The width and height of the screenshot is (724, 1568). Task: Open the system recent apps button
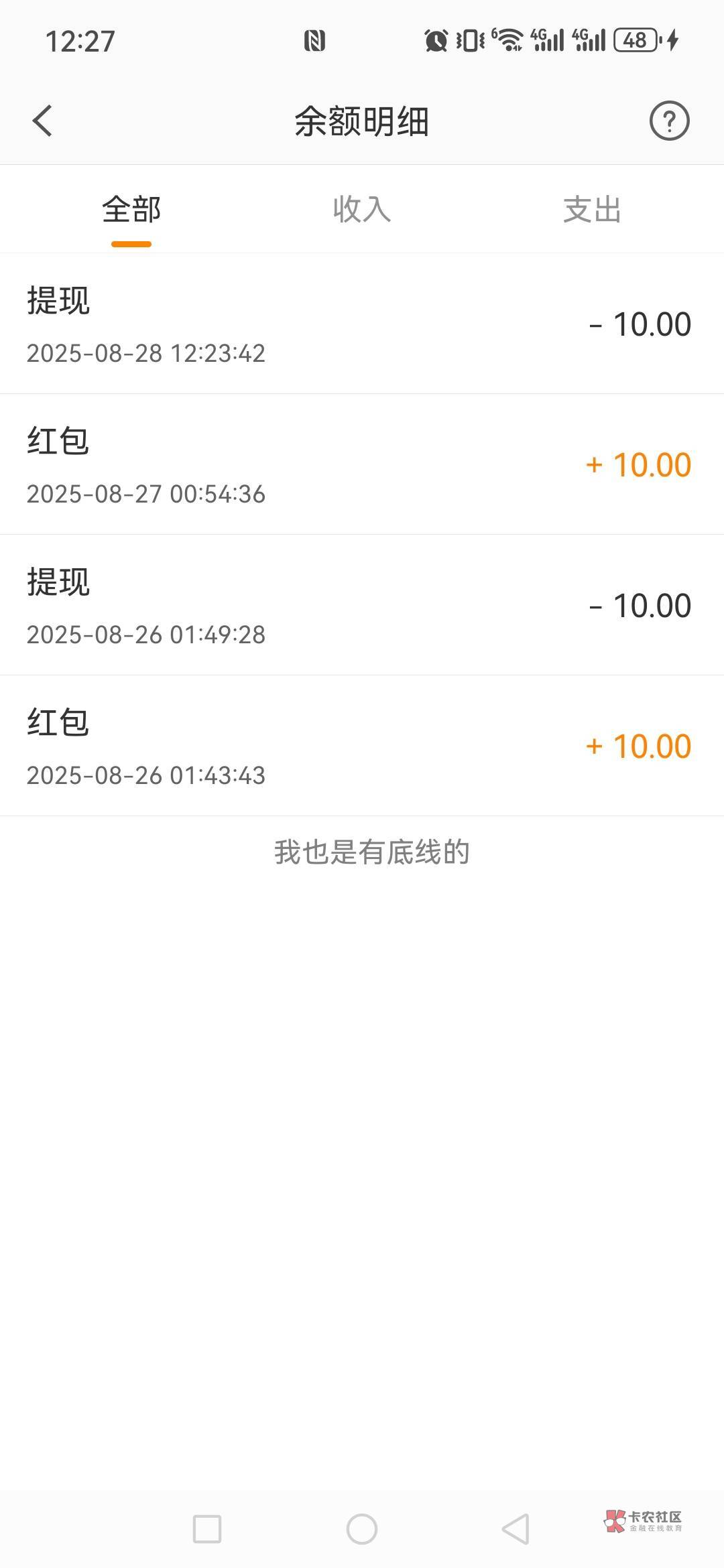[x=207, y=1529]
